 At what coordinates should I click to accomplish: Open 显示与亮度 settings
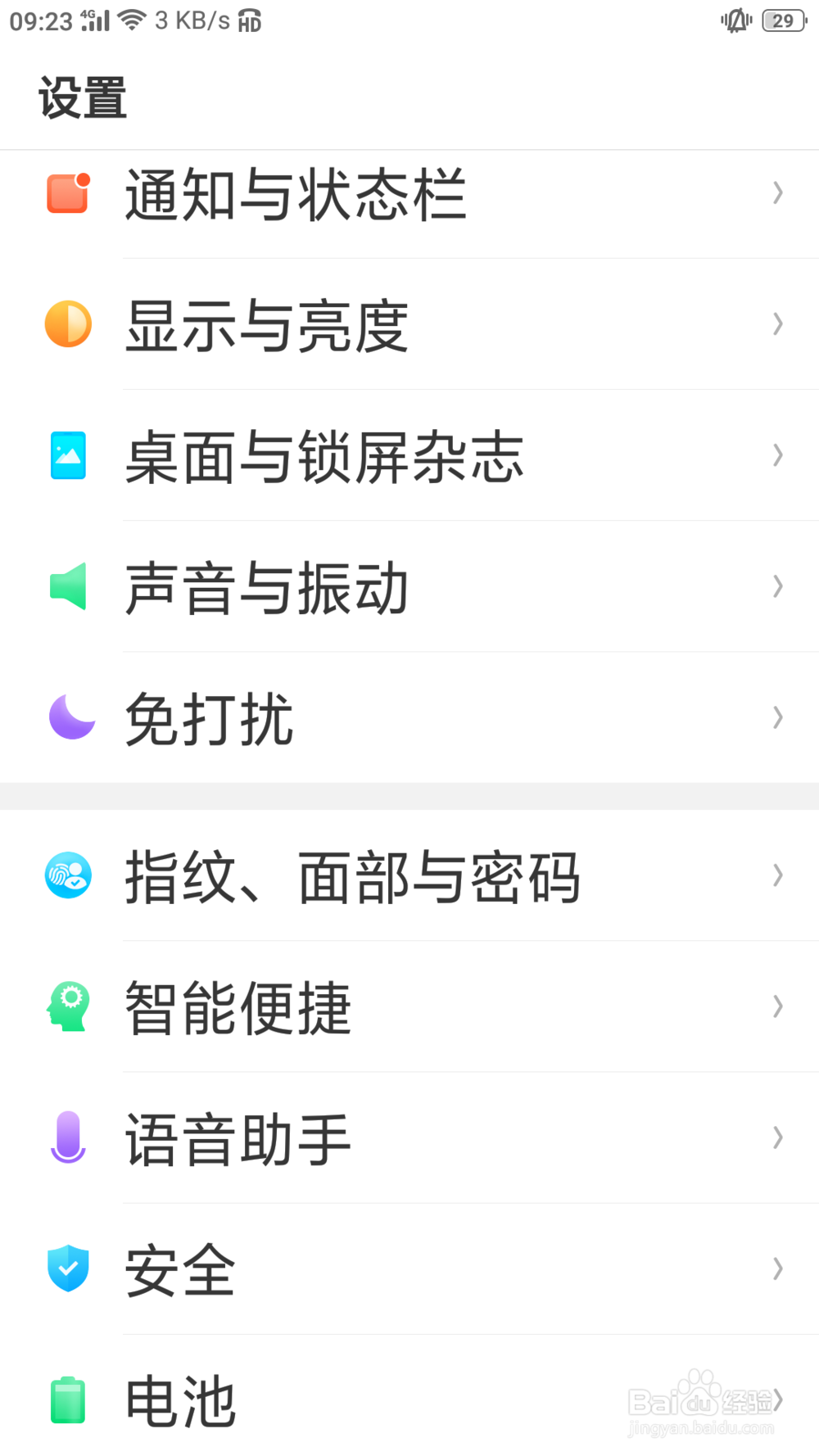[409, 324]
